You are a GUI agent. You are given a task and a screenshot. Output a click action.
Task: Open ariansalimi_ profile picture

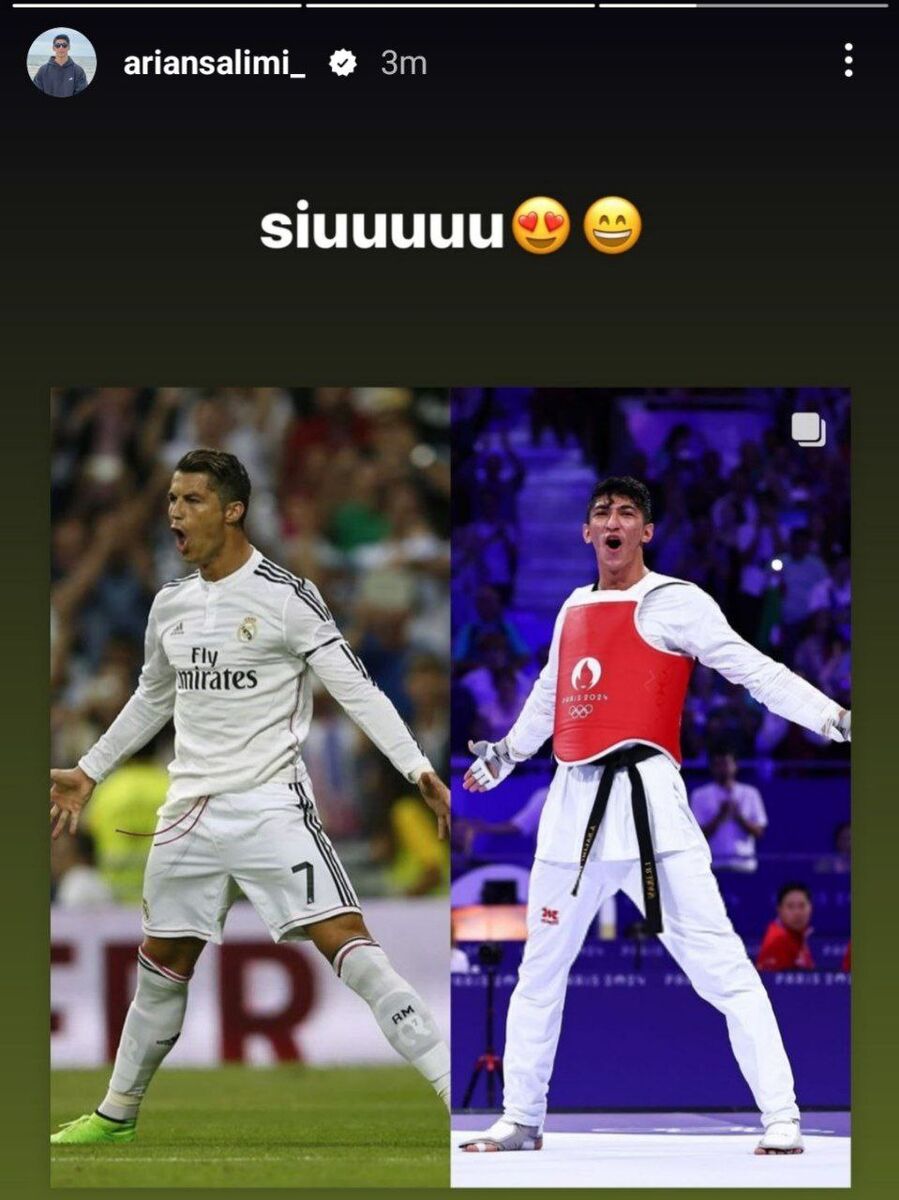click(62, 62)
